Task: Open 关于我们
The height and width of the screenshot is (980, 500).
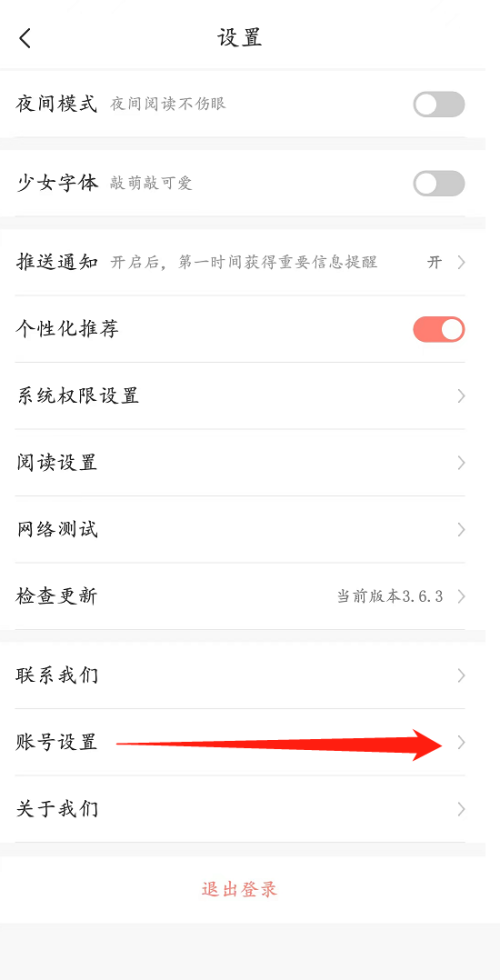Action: (241, 809)
